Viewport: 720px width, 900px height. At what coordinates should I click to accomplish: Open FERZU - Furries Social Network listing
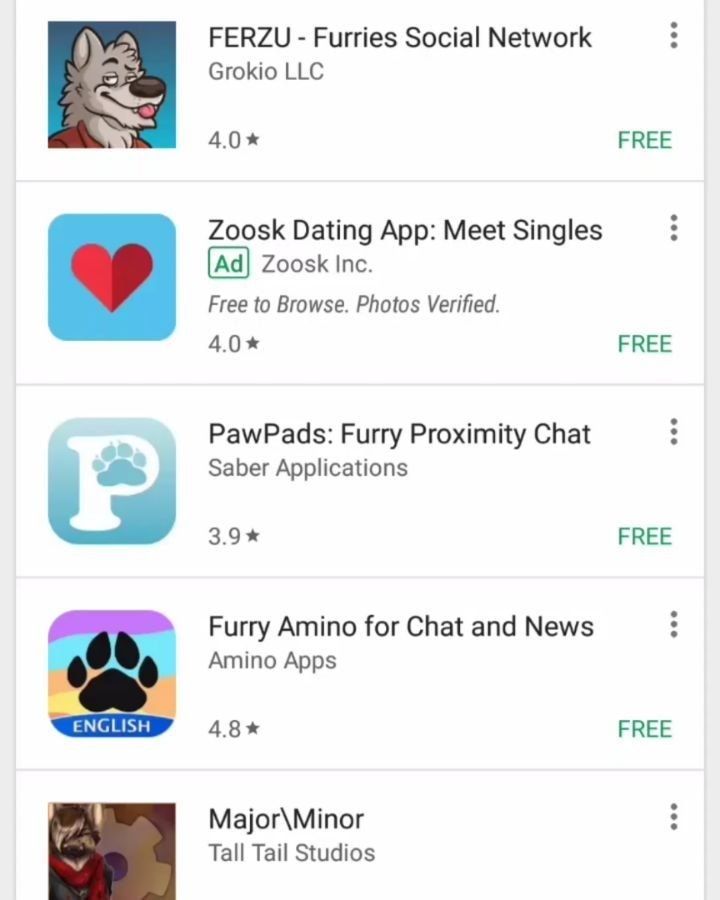point(399,39)
